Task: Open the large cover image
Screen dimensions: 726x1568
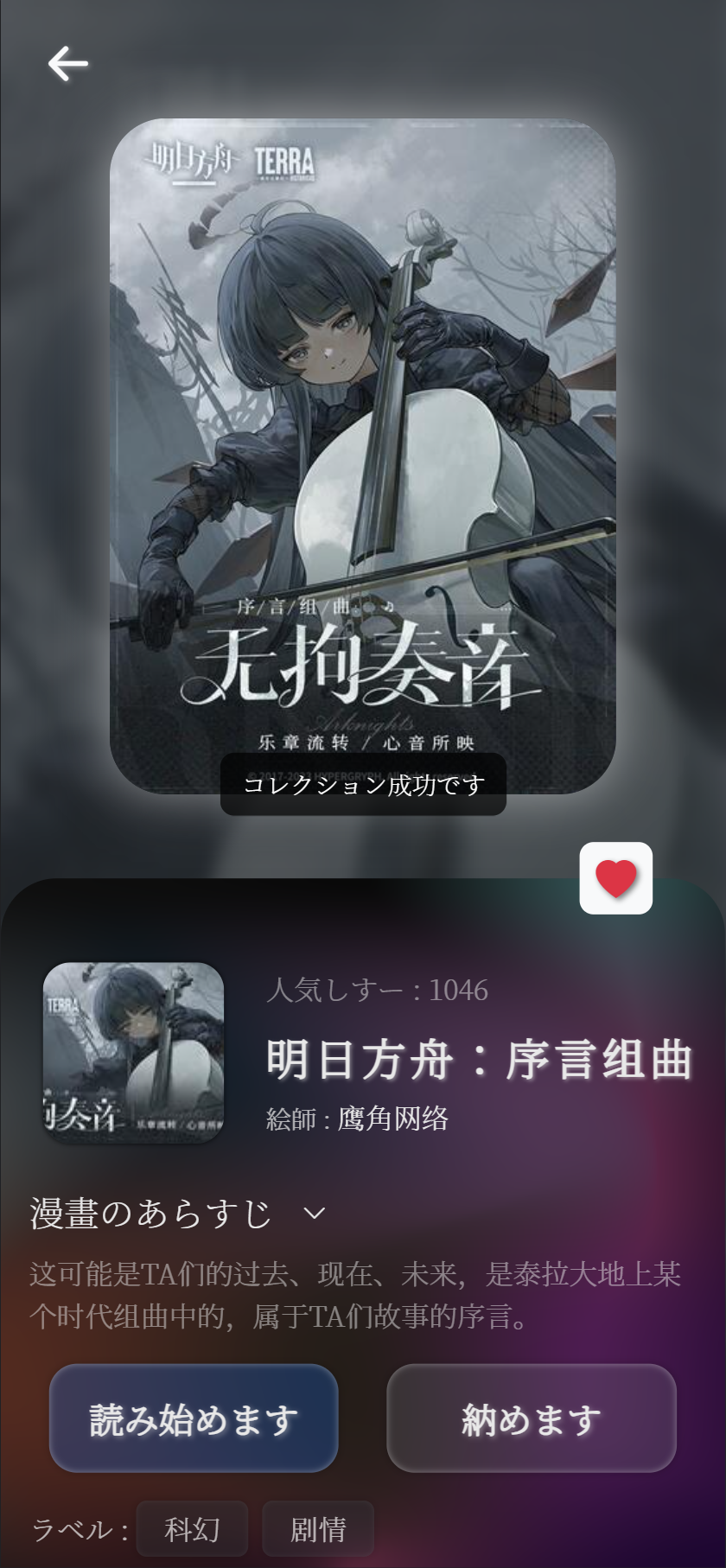Action: click(363, 456)
